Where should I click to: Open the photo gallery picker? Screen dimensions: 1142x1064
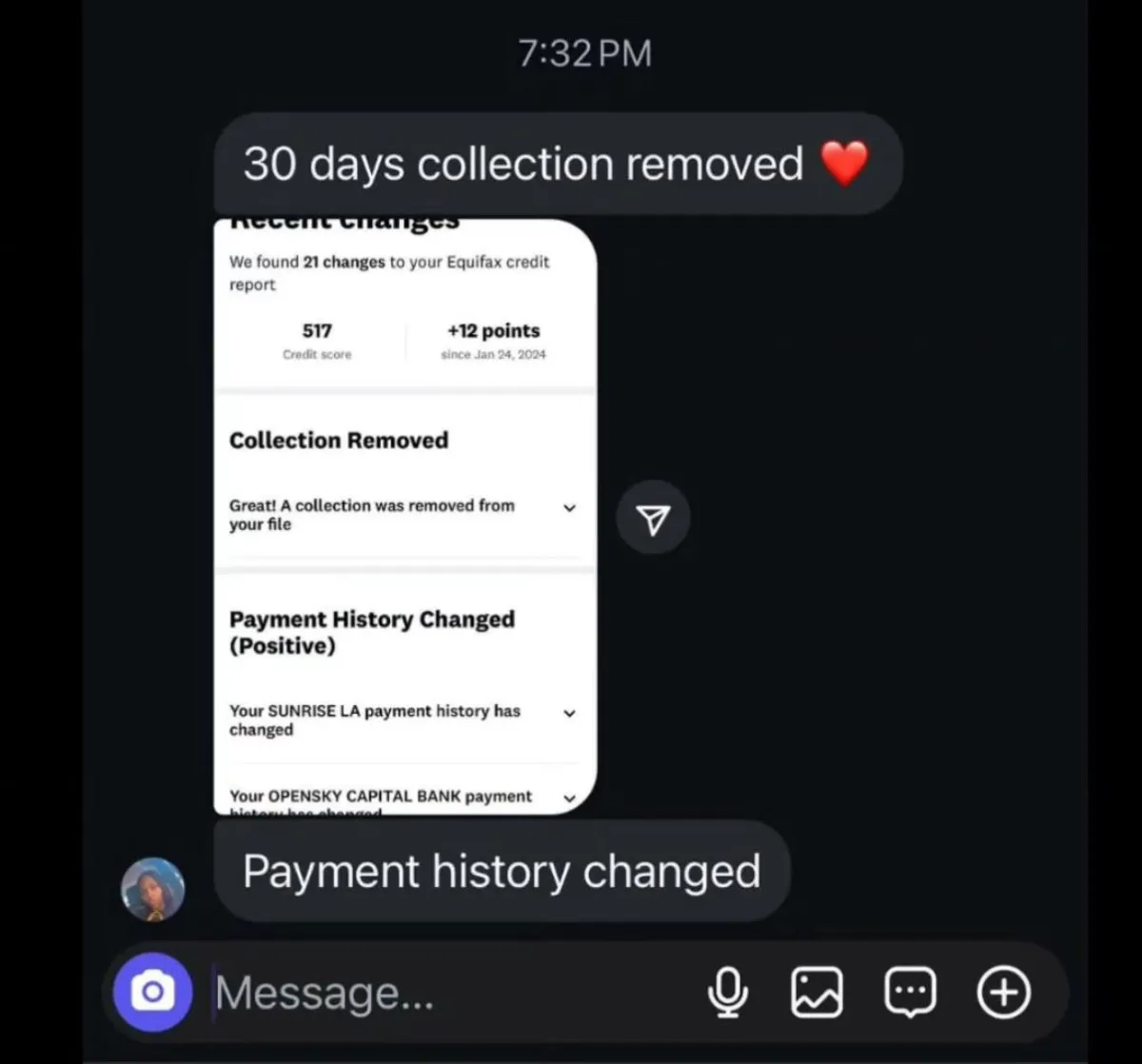(x=817, y=993)
